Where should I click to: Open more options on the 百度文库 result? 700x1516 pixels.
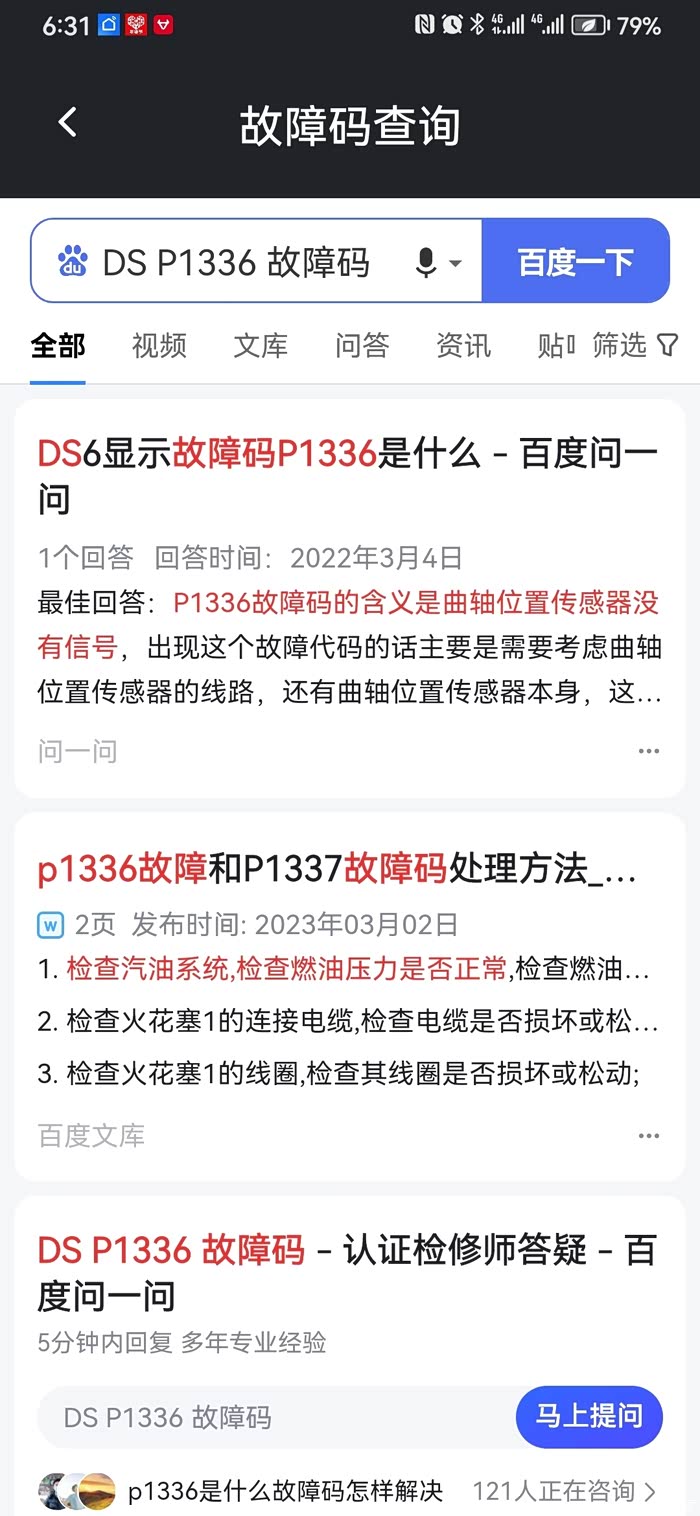click(x=648, y=1136)
